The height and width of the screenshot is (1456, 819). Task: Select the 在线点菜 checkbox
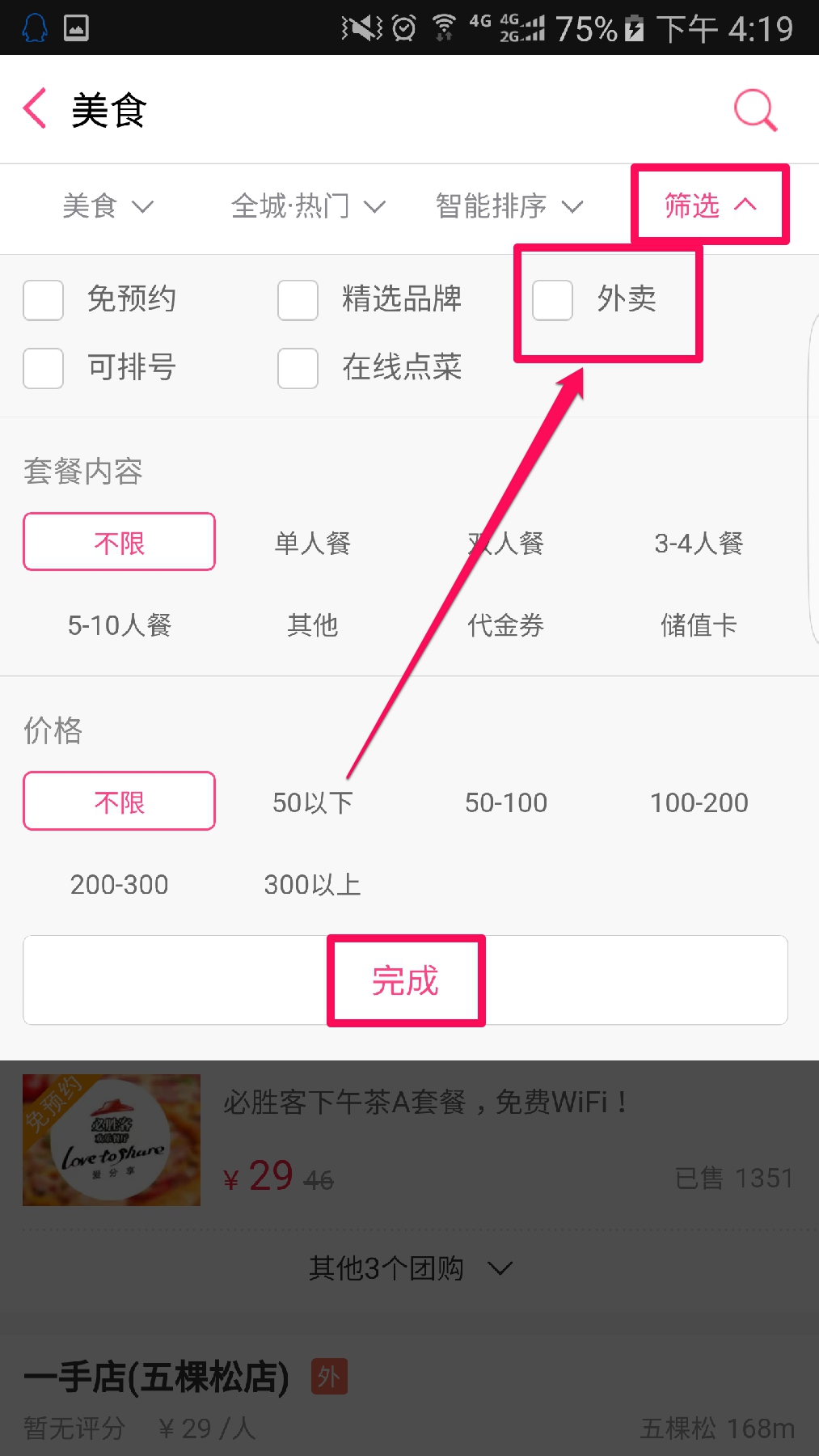point(298,368)
